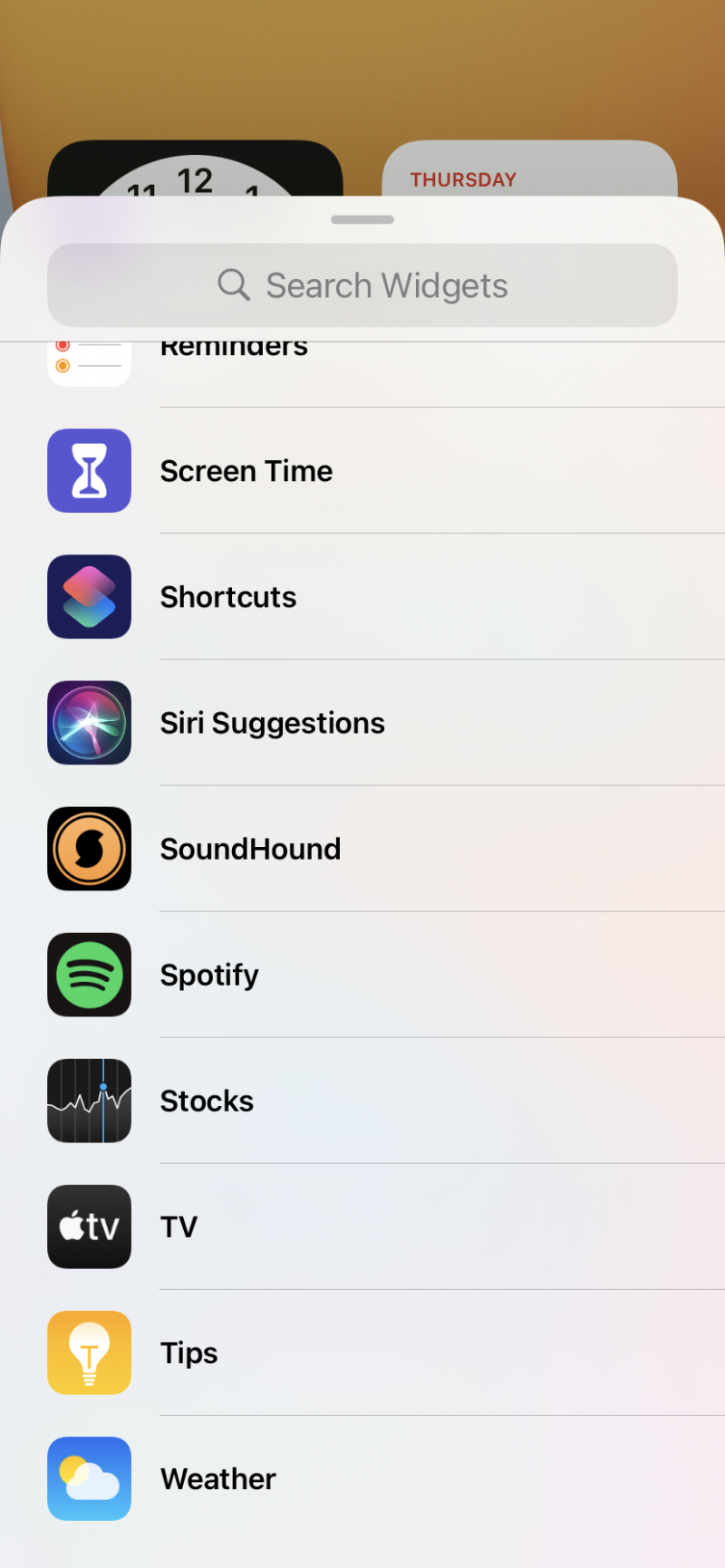This screenshot has height=1568, width=725.
Task: Select the Spotify list row
Action: coord(362,975)
